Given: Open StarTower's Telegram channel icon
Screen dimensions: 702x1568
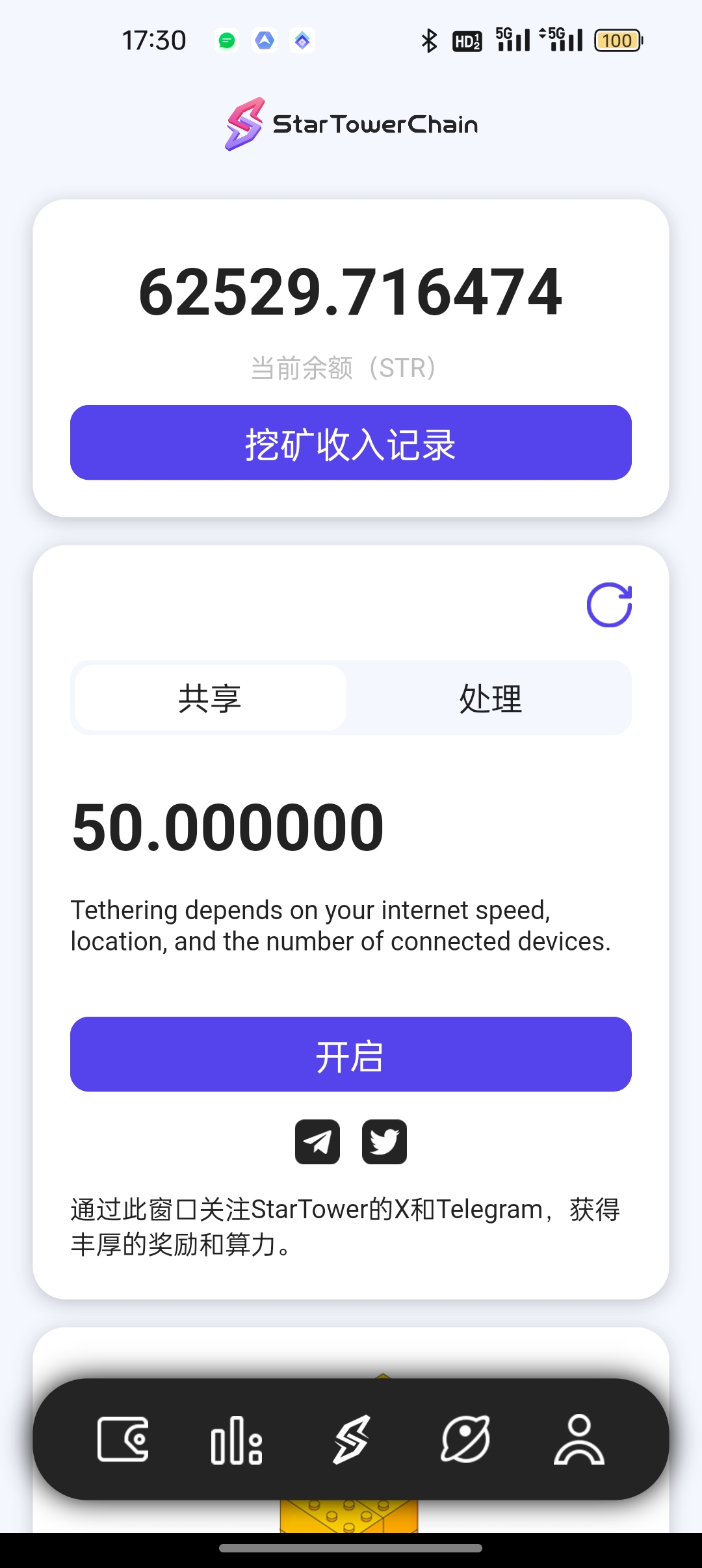Looking at the screenshot, I should pos(317,1142).
